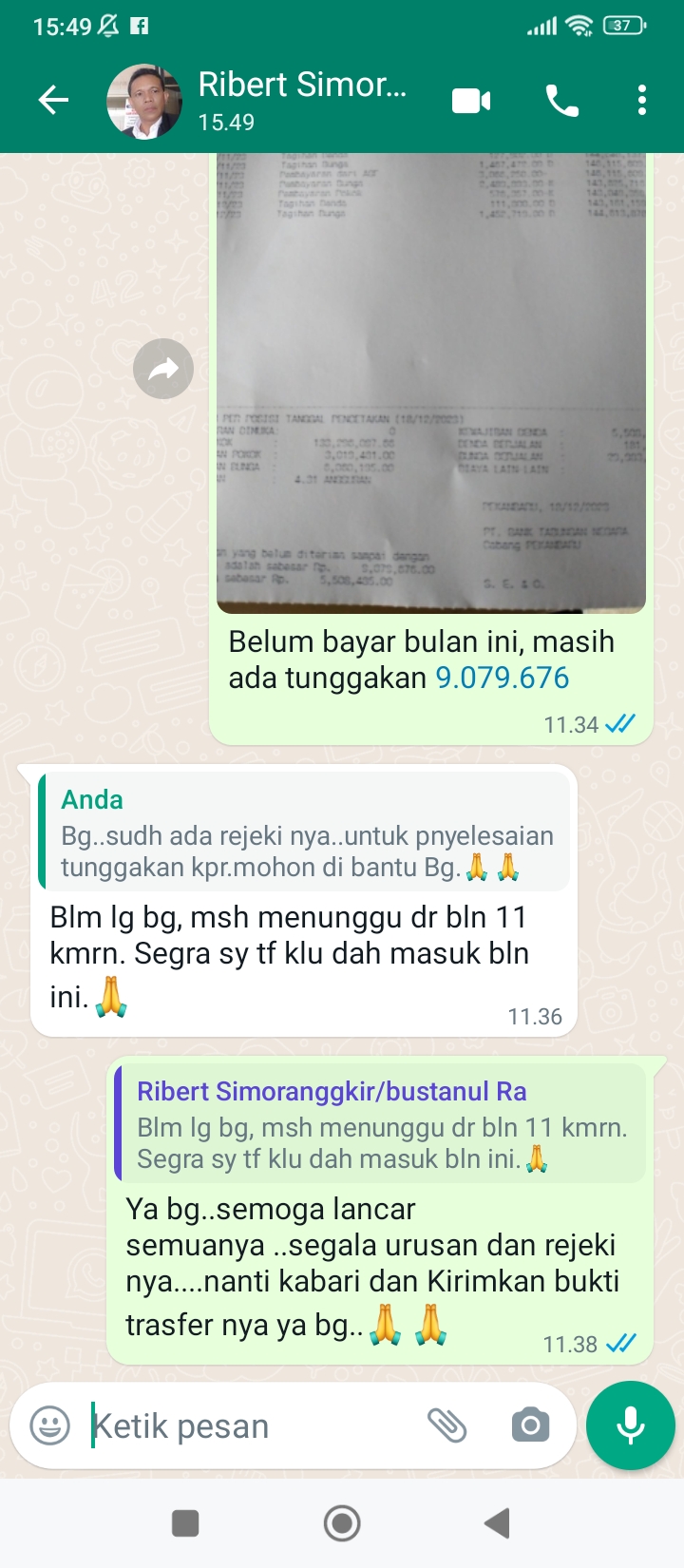This screenshot has width=684, height=1568.
Task: Focus the Ketik pesan message field
Action: (247, 1425)
